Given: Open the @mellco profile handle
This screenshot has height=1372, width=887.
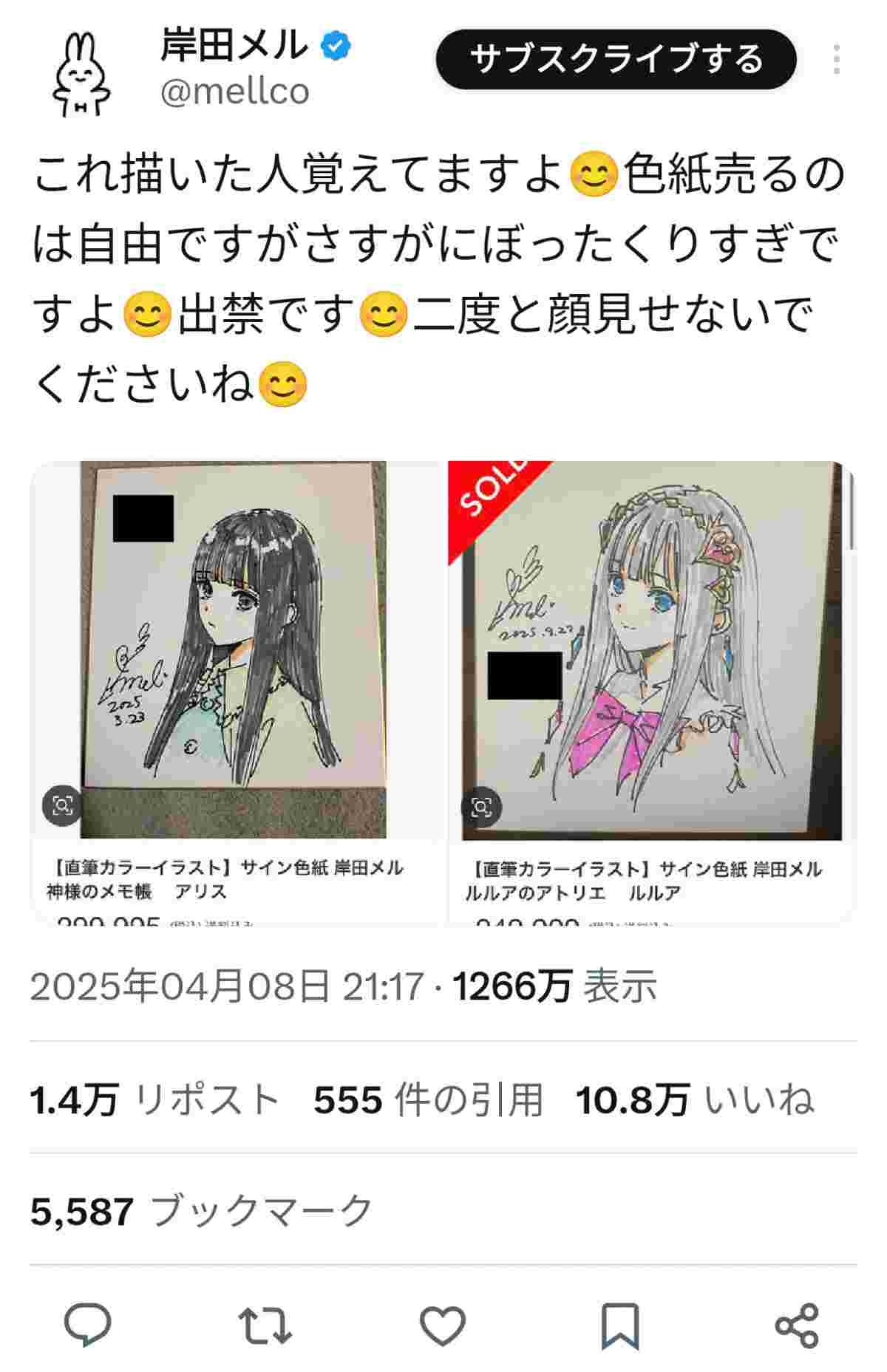Looking at the screenshot, I should pos(234,92).
